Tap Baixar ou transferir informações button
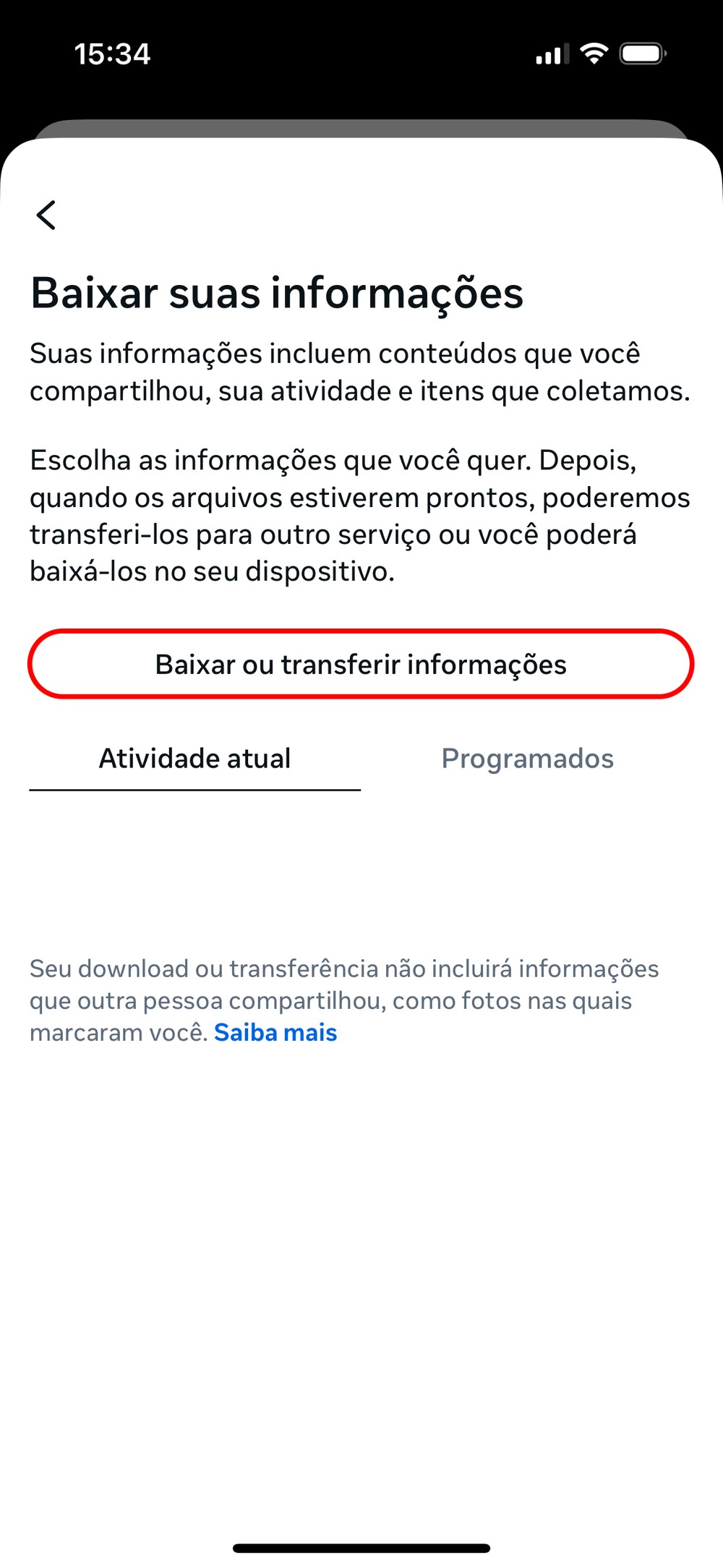 coord(361,664)
